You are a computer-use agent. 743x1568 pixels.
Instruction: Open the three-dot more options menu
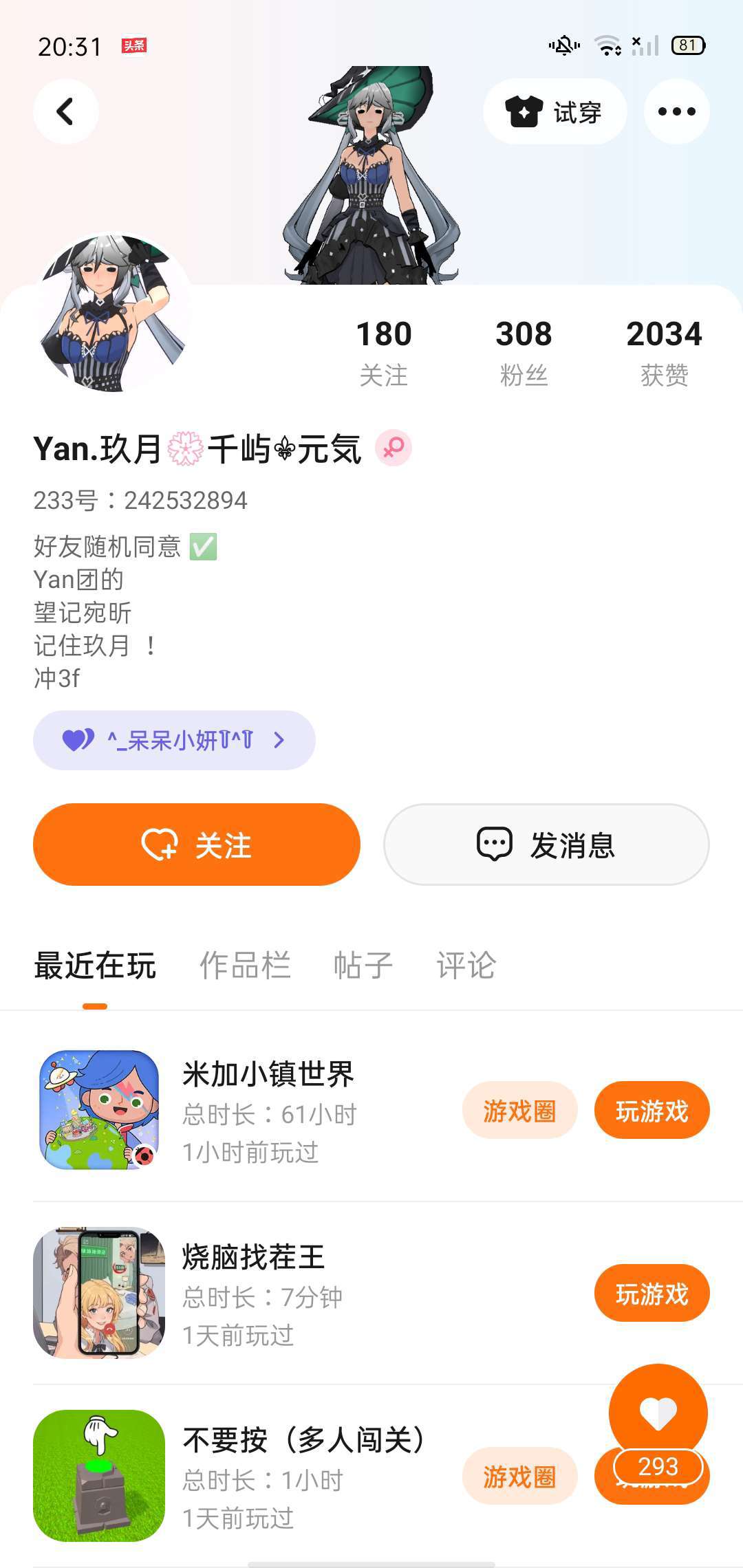point(676,111)
